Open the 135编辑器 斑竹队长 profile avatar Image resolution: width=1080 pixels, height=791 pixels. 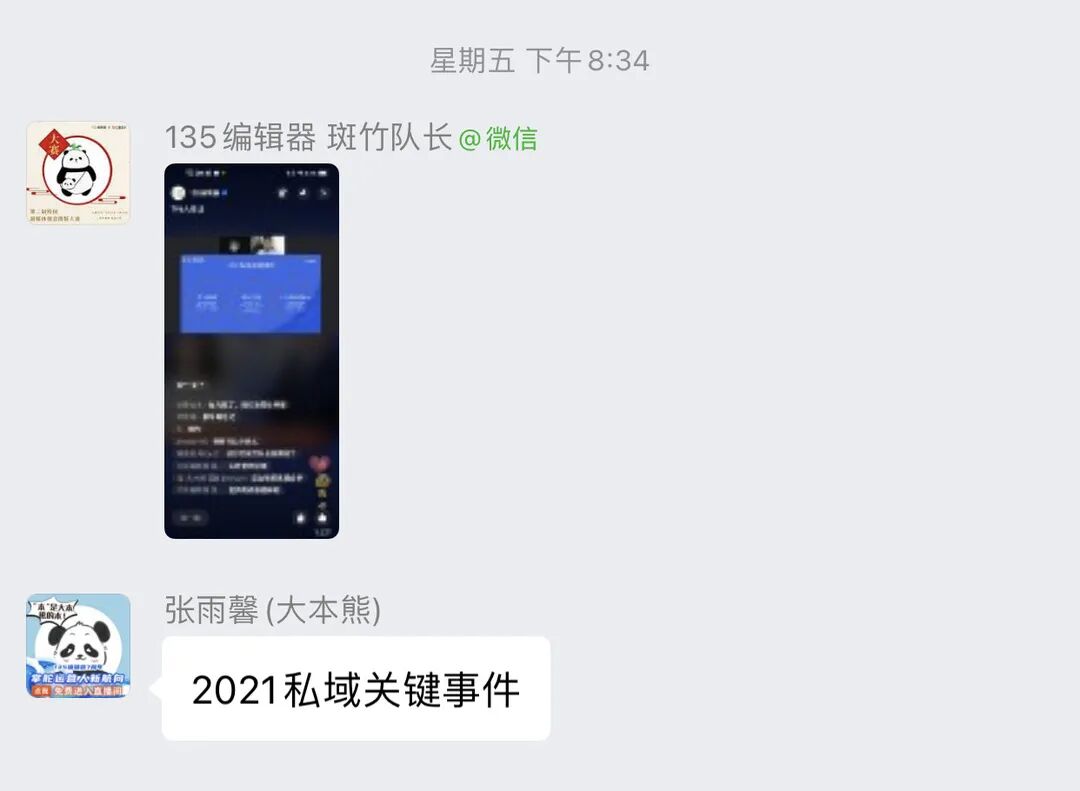[x=78, y=173]
